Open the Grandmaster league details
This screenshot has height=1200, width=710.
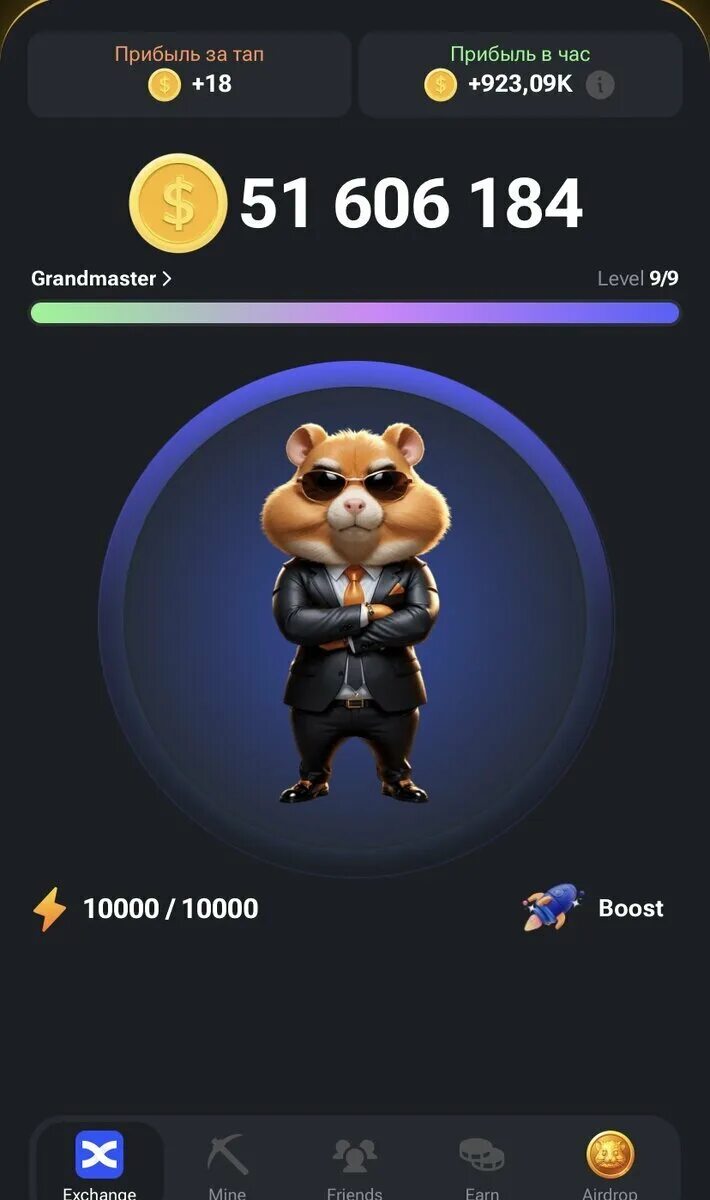click(101, 278)
